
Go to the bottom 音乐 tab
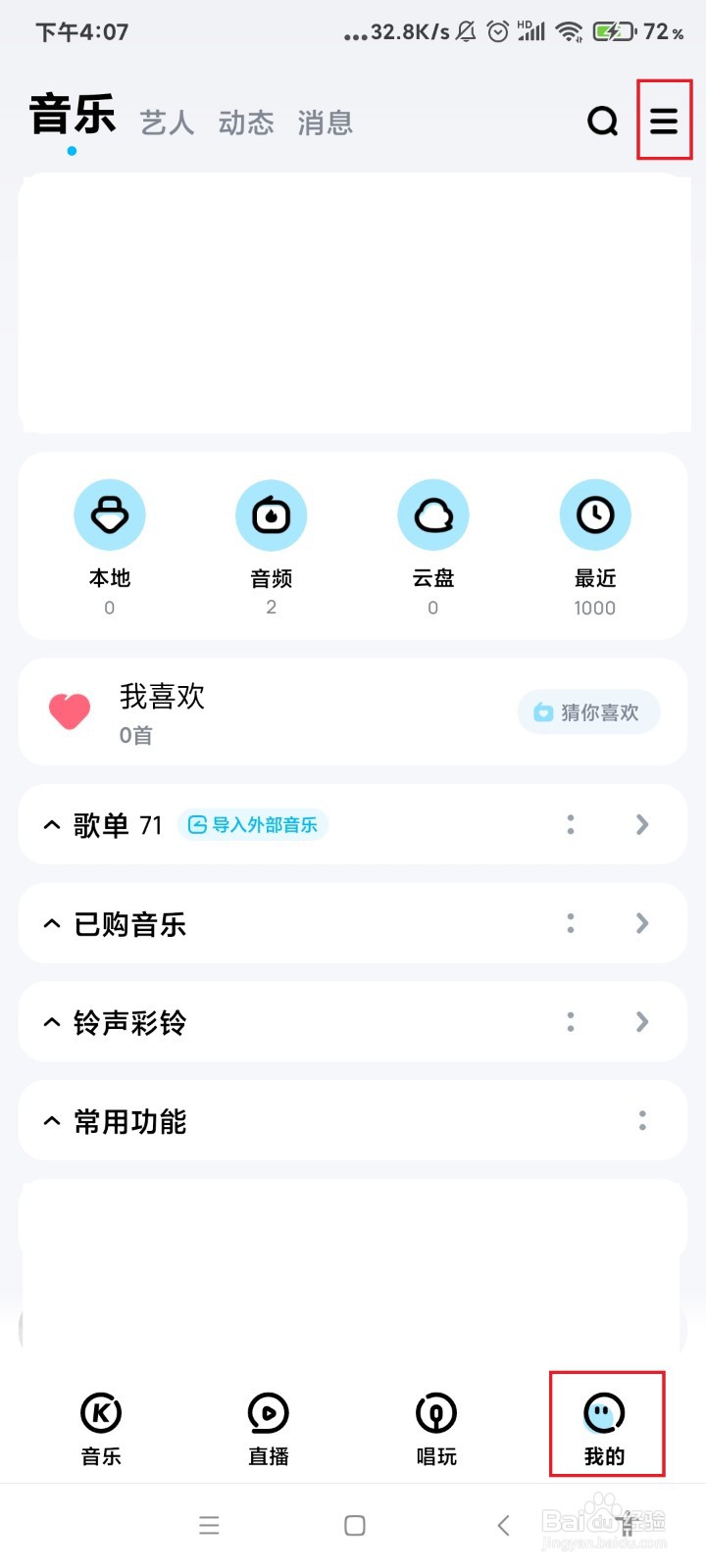point(101,1429)
